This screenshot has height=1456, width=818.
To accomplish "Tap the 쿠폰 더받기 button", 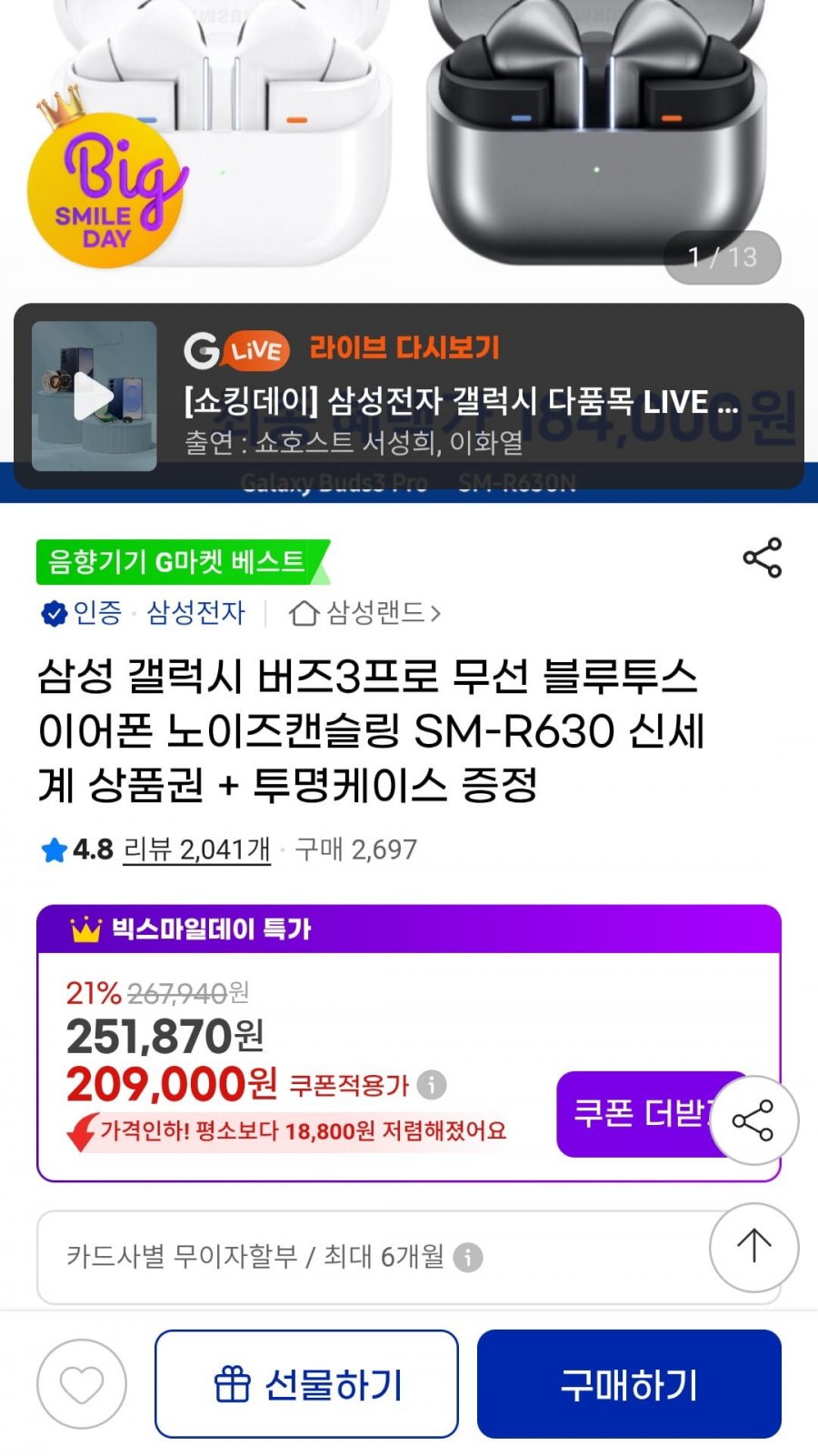I will point(636,1113).
